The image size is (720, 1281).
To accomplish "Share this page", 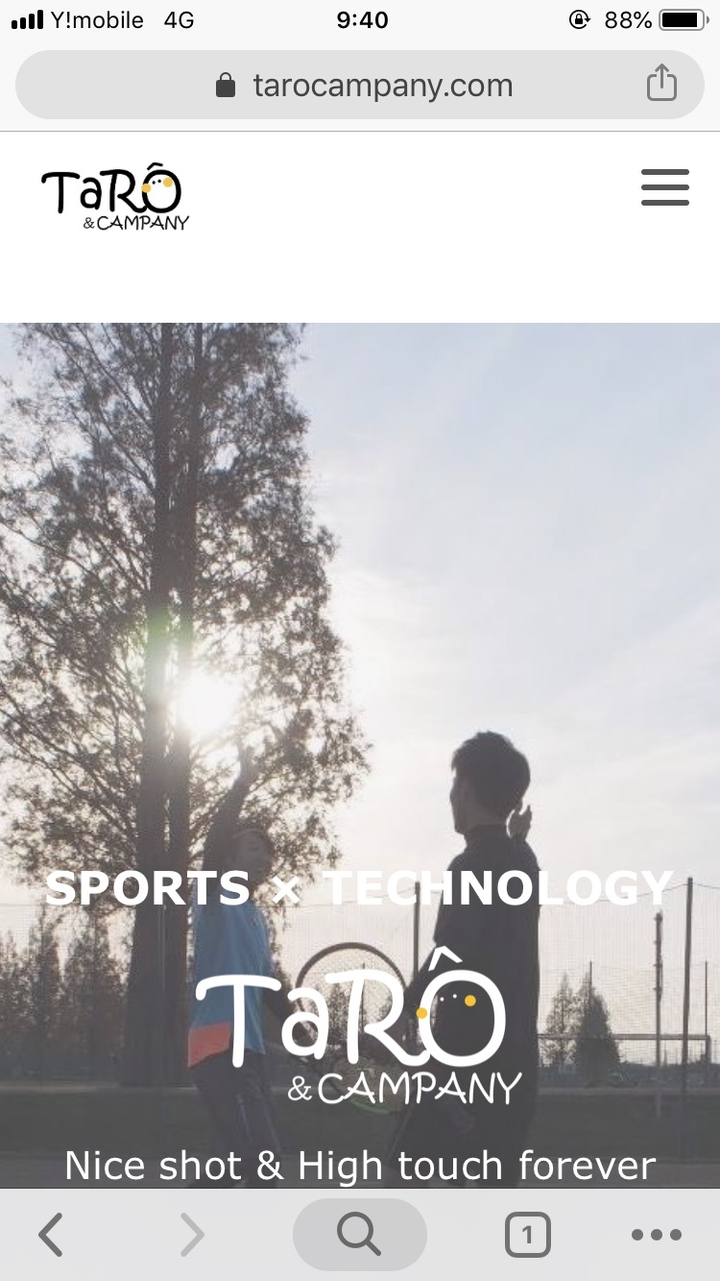I will pos(661,84).
